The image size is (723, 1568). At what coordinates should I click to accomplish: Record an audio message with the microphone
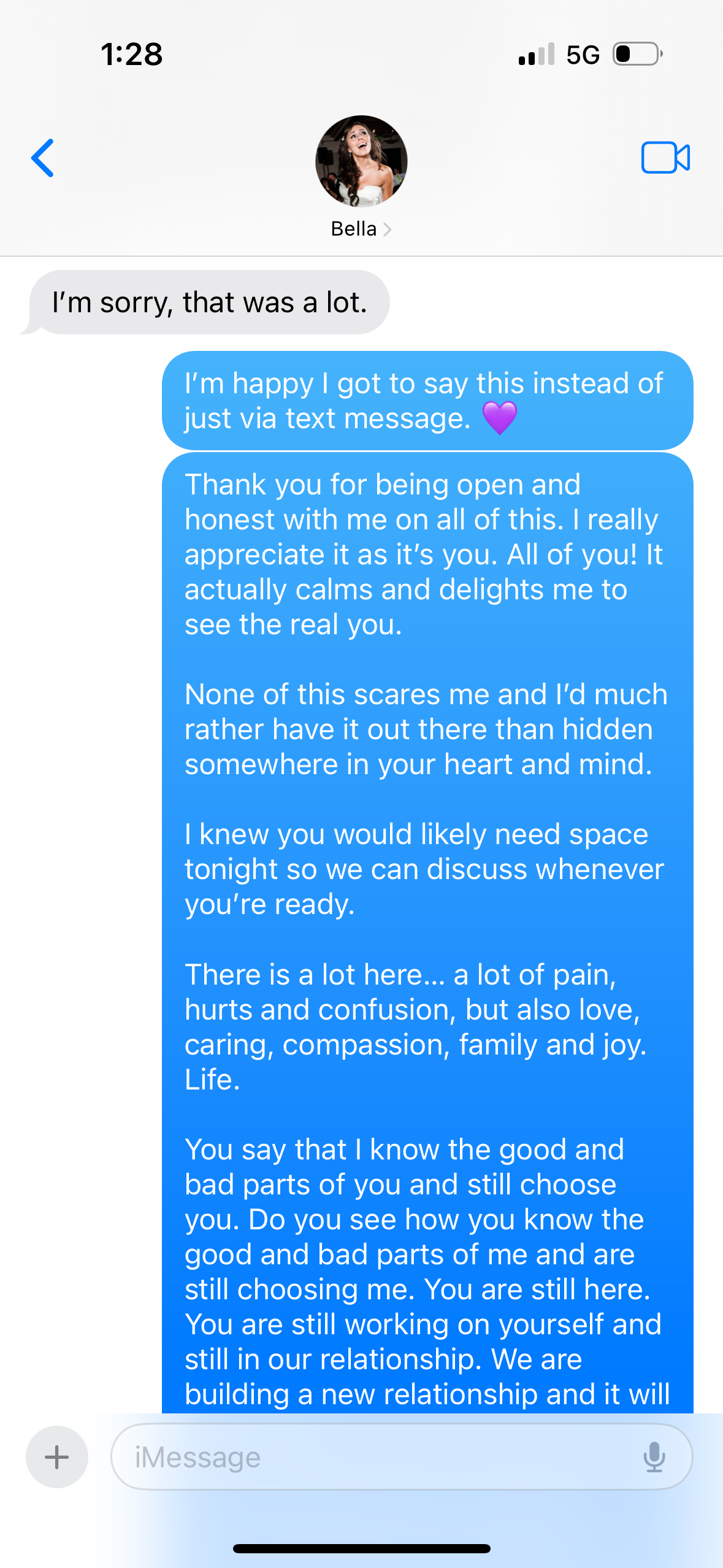coord(654,1457)
